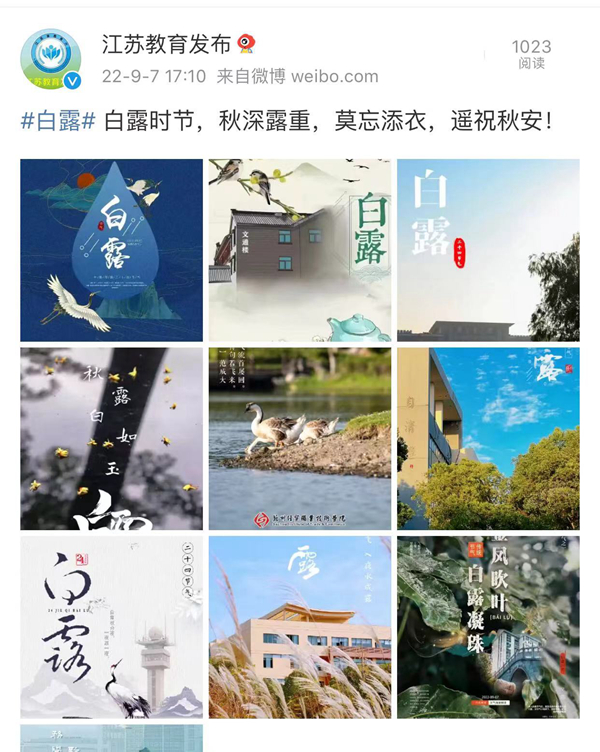
Task: Open the sky and tree 白露 photo
Action: (488, 250)
